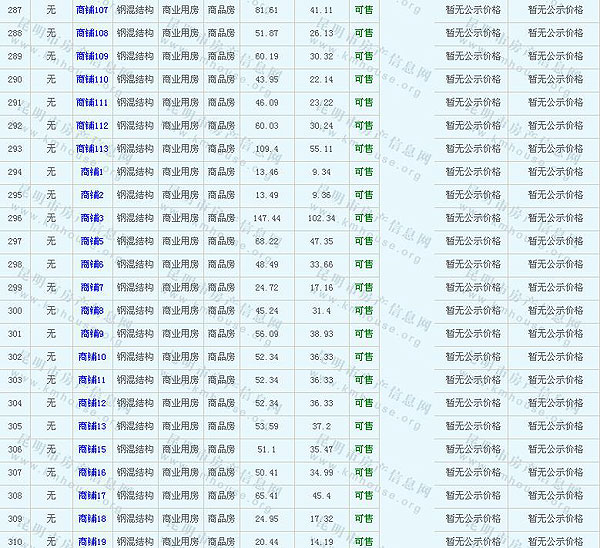The height and width of the screenshot is (548, 600).
Task: Open unit 商铺10
Action: [x=92, y=357]
